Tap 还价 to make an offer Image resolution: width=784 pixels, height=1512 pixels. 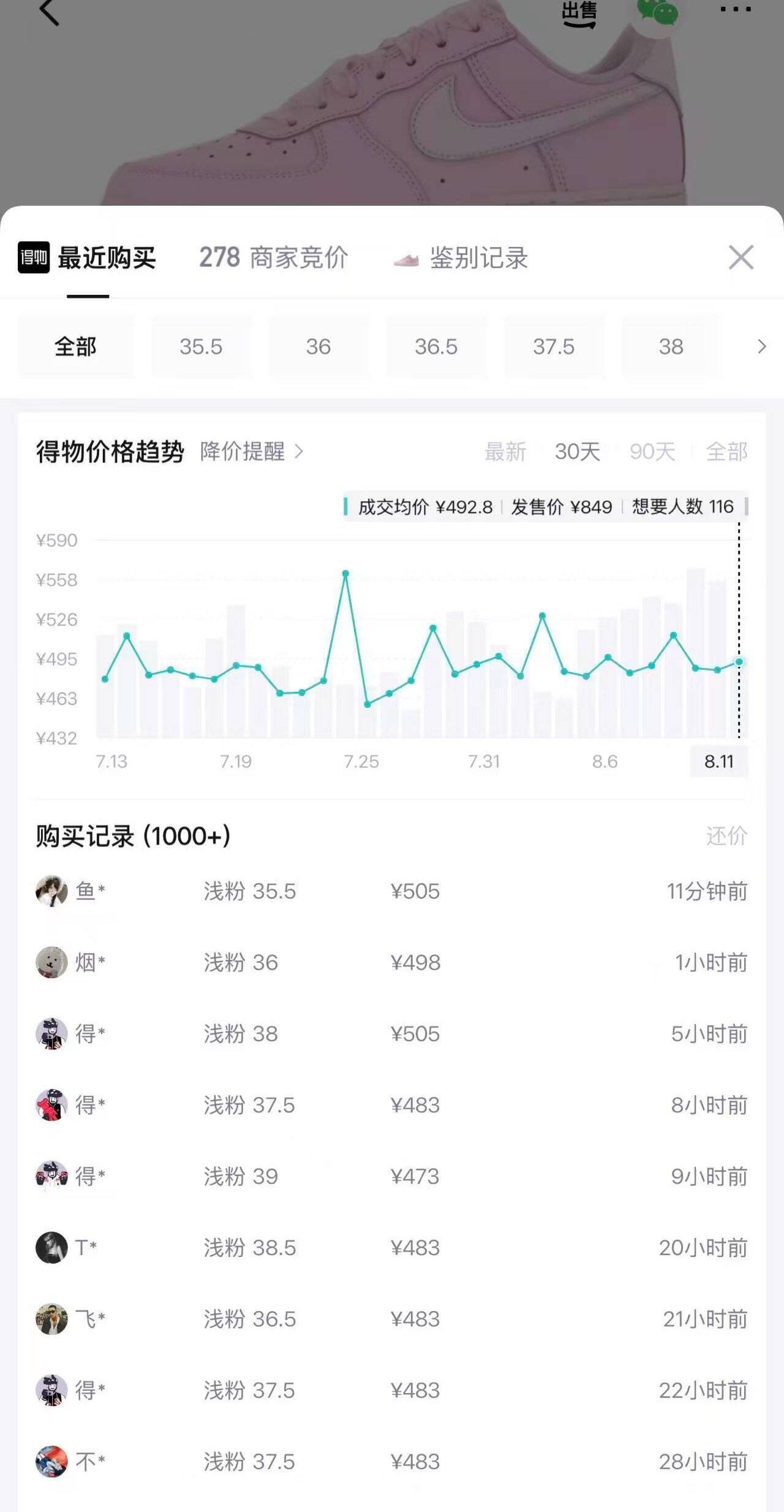tap(726, 836)
